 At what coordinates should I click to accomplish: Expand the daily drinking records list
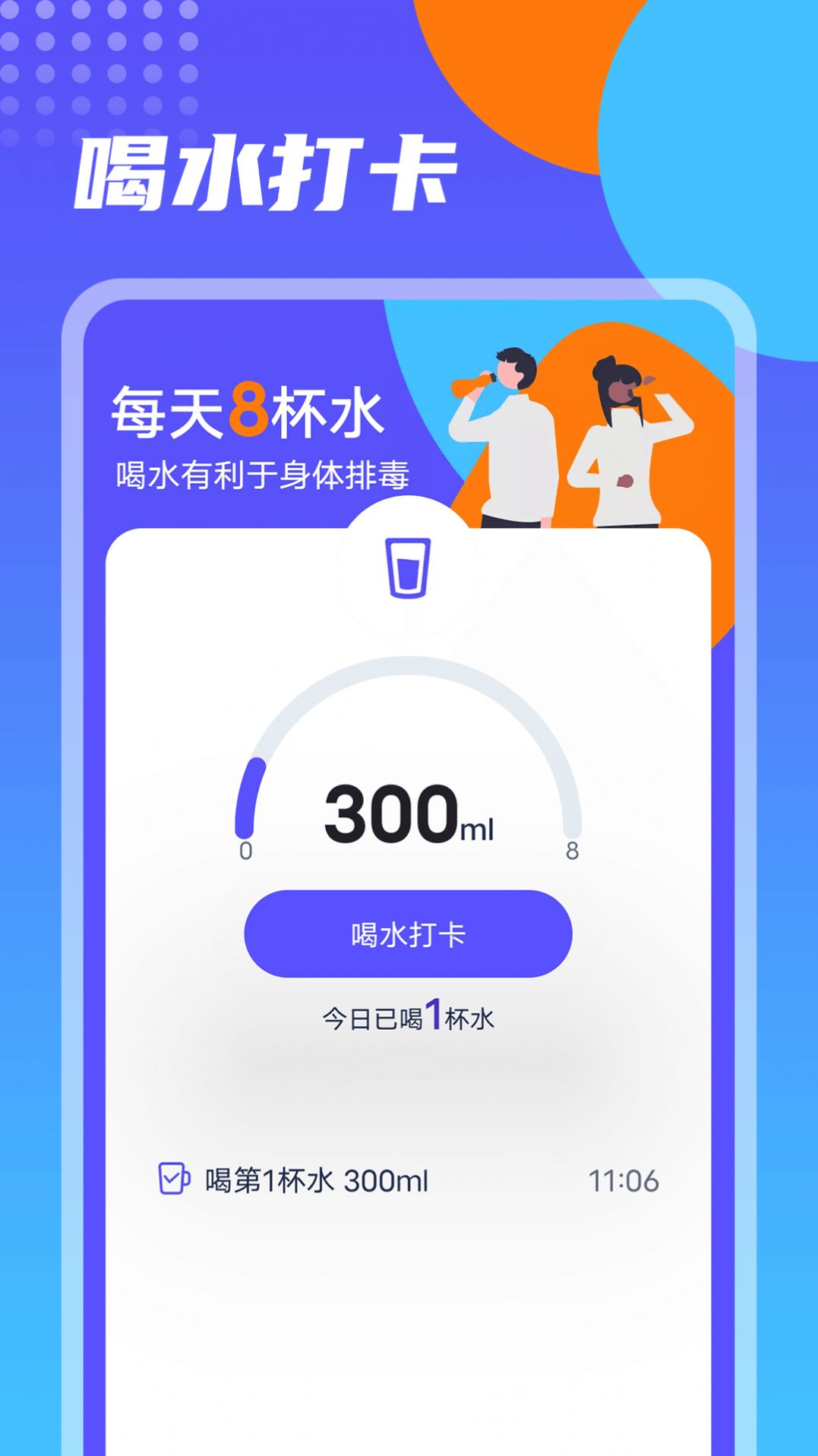click(x=409, y=1180)
